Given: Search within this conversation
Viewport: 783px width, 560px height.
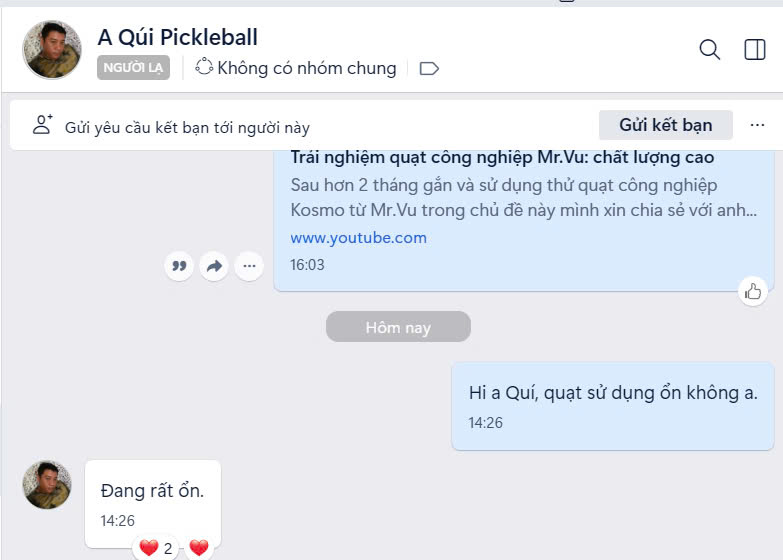Looking at the screenshot, I should (709, 49).
